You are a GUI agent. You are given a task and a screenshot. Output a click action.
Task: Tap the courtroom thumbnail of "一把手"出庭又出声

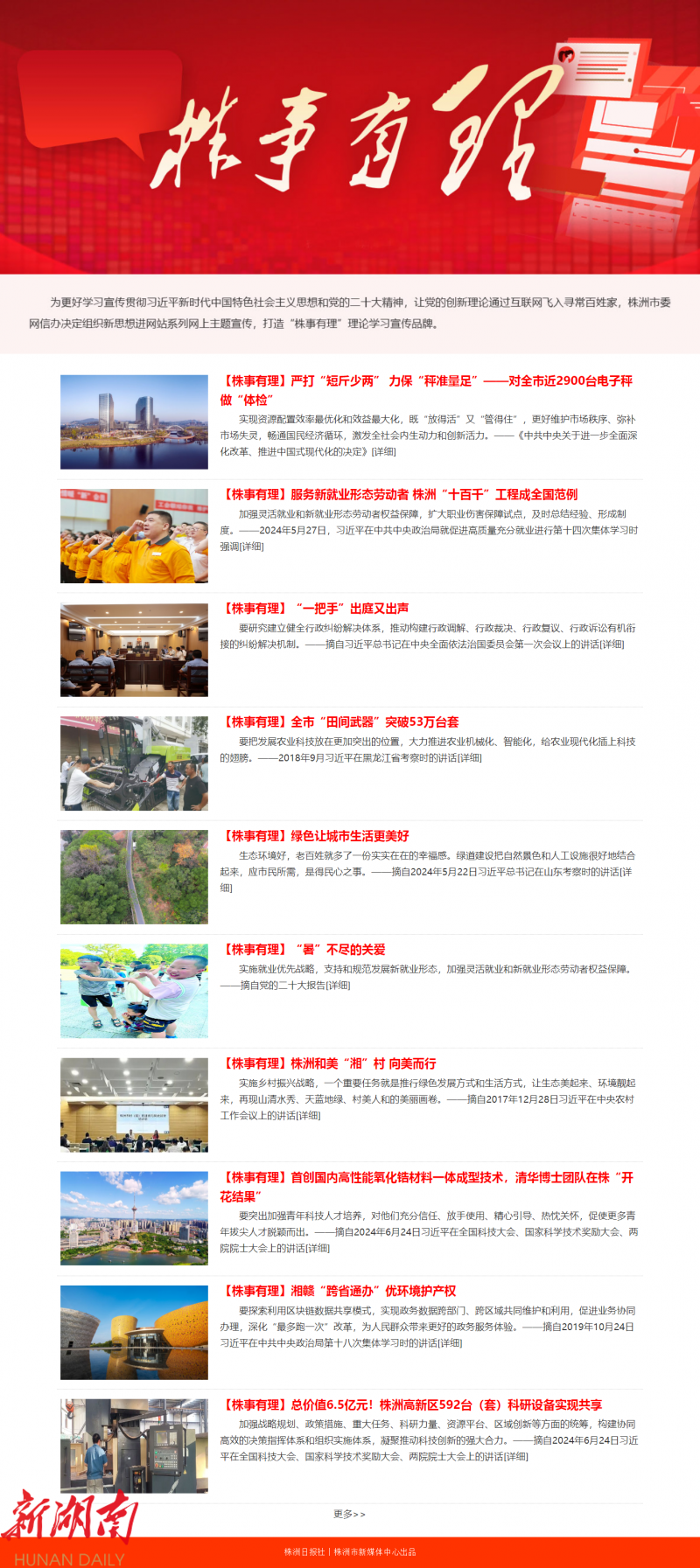click(134, 650)
